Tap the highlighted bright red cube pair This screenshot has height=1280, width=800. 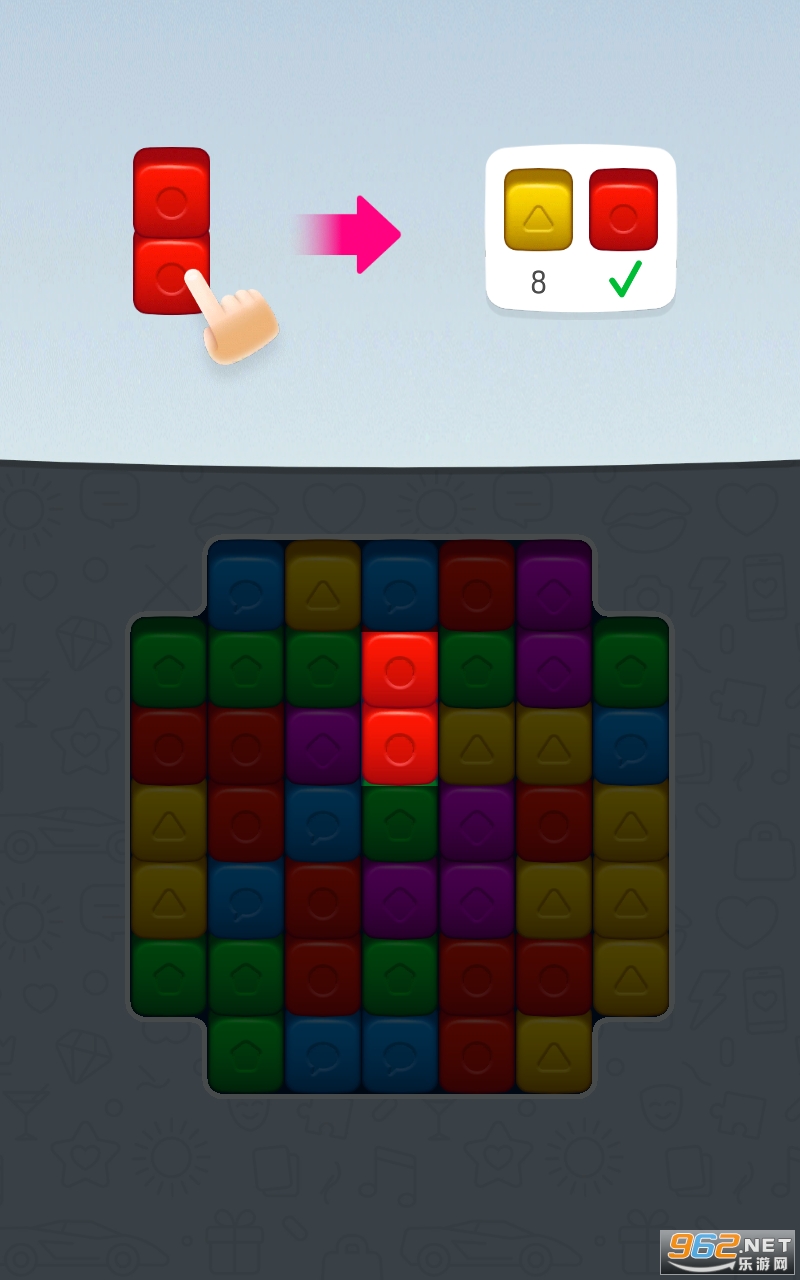(x=399, y=745)
